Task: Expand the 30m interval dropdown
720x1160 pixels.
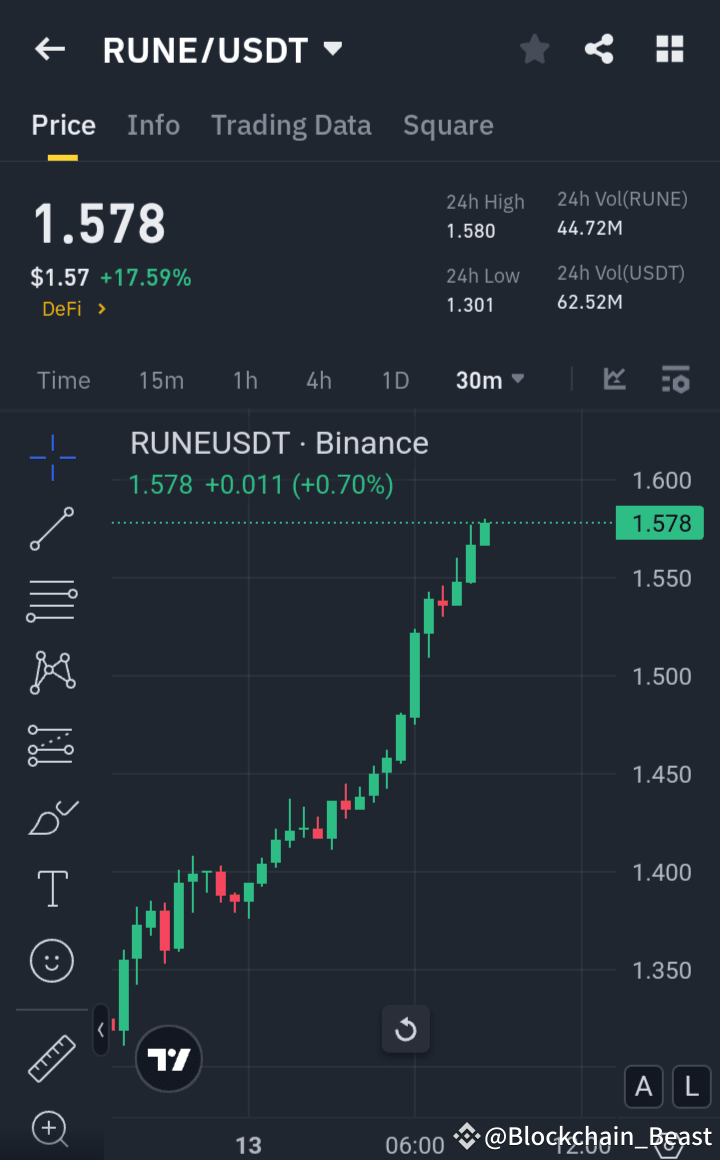Action: click(490, 380)
